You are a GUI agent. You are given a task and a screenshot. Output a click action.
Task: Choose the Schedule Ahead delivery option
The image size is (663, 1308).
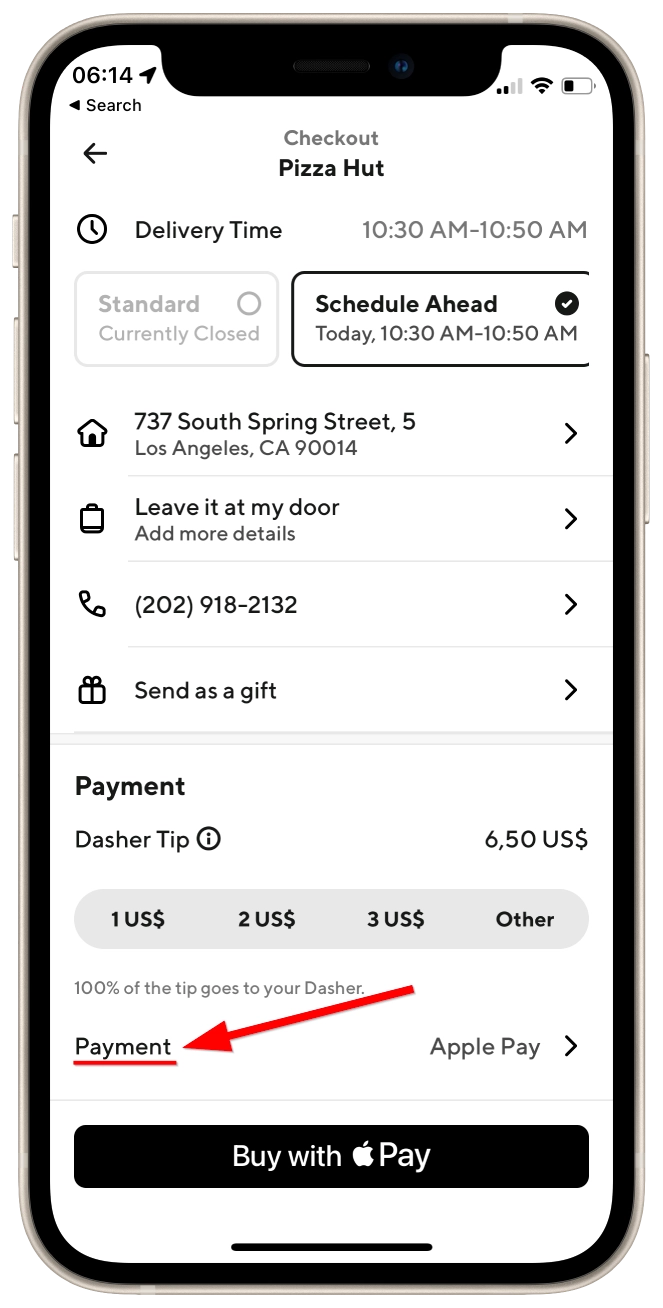[x=441, y=318]
